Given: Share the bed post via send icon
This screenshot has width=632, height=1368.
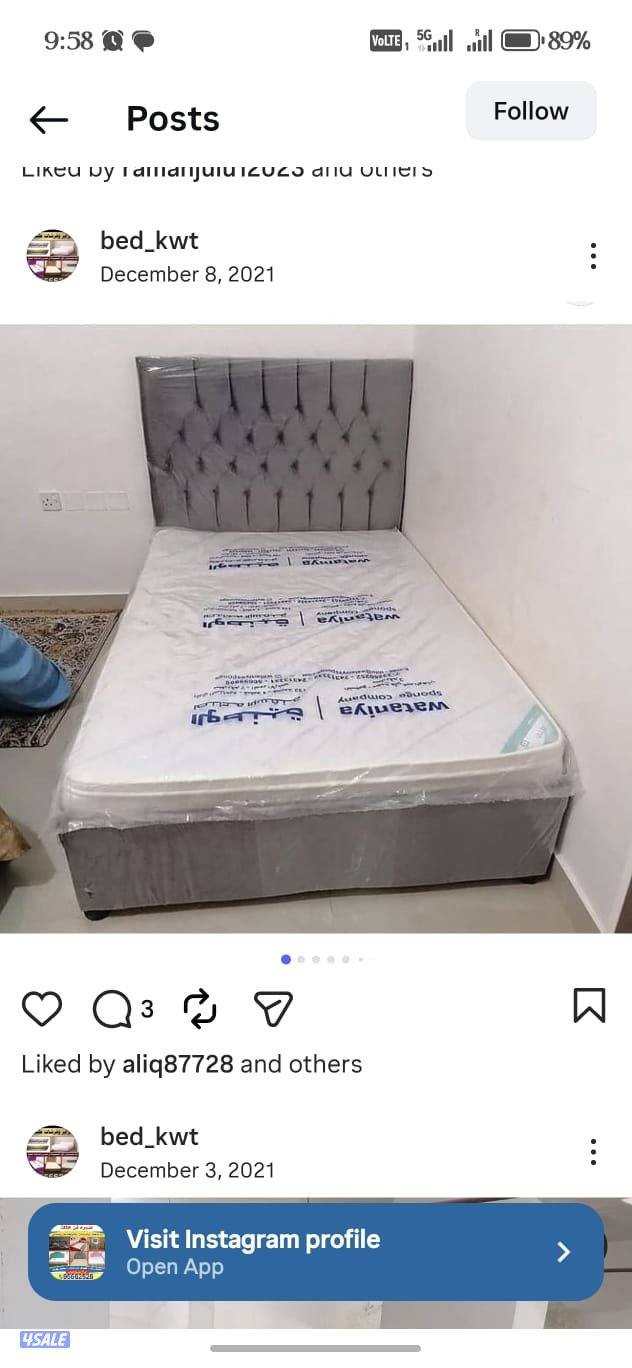Looking at the screenshot, I should (x=273, y=1008).
